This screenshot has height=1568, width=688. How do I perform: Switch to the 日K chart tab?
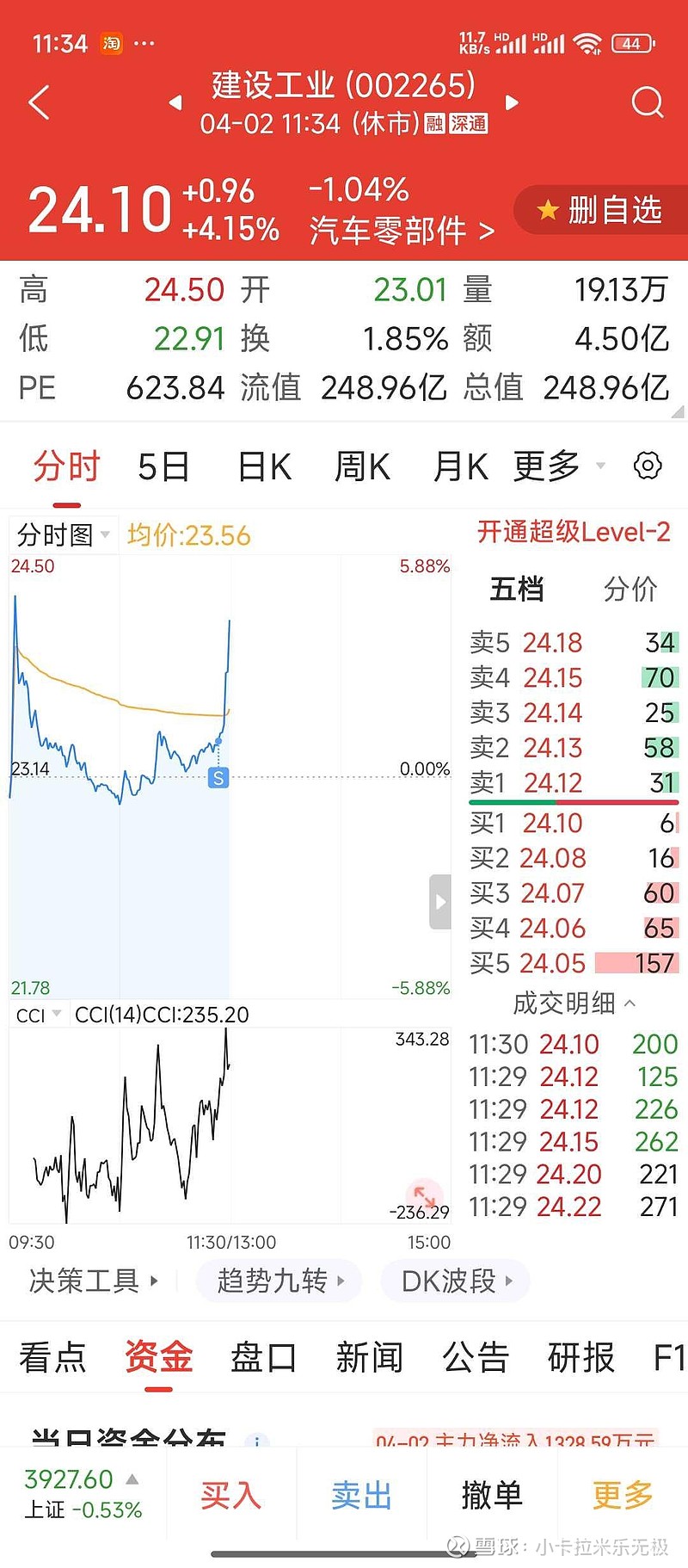tap(264, 467)
